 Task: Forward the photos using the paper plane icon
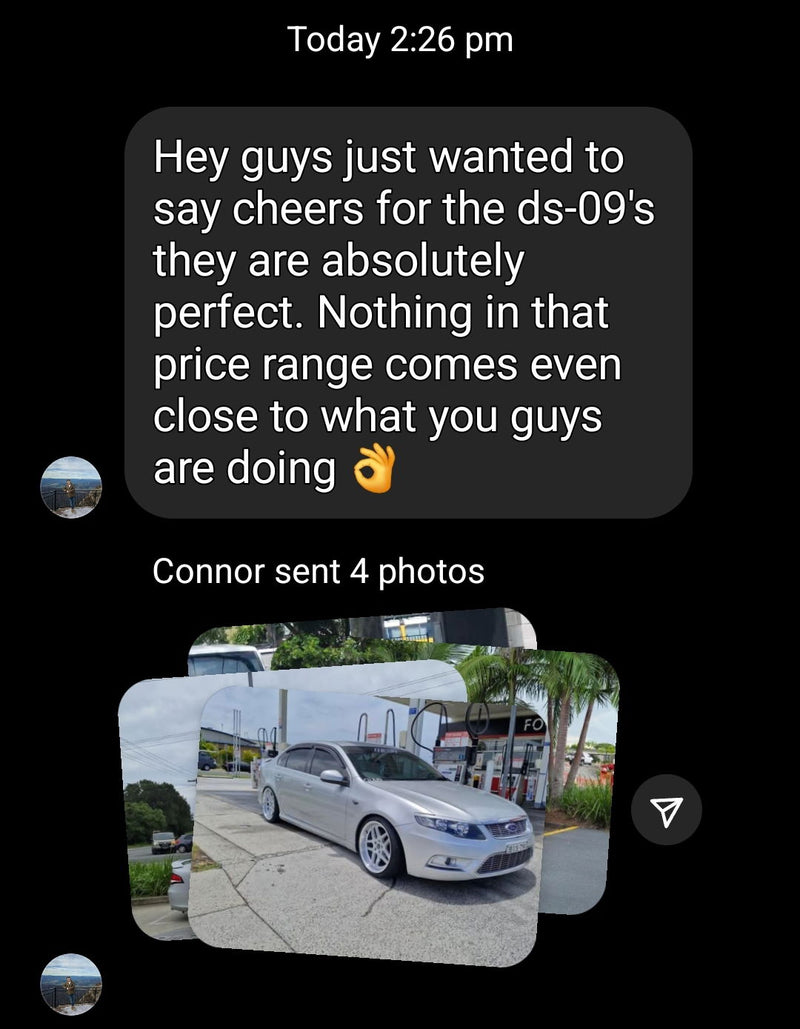[x=666, y=810]
